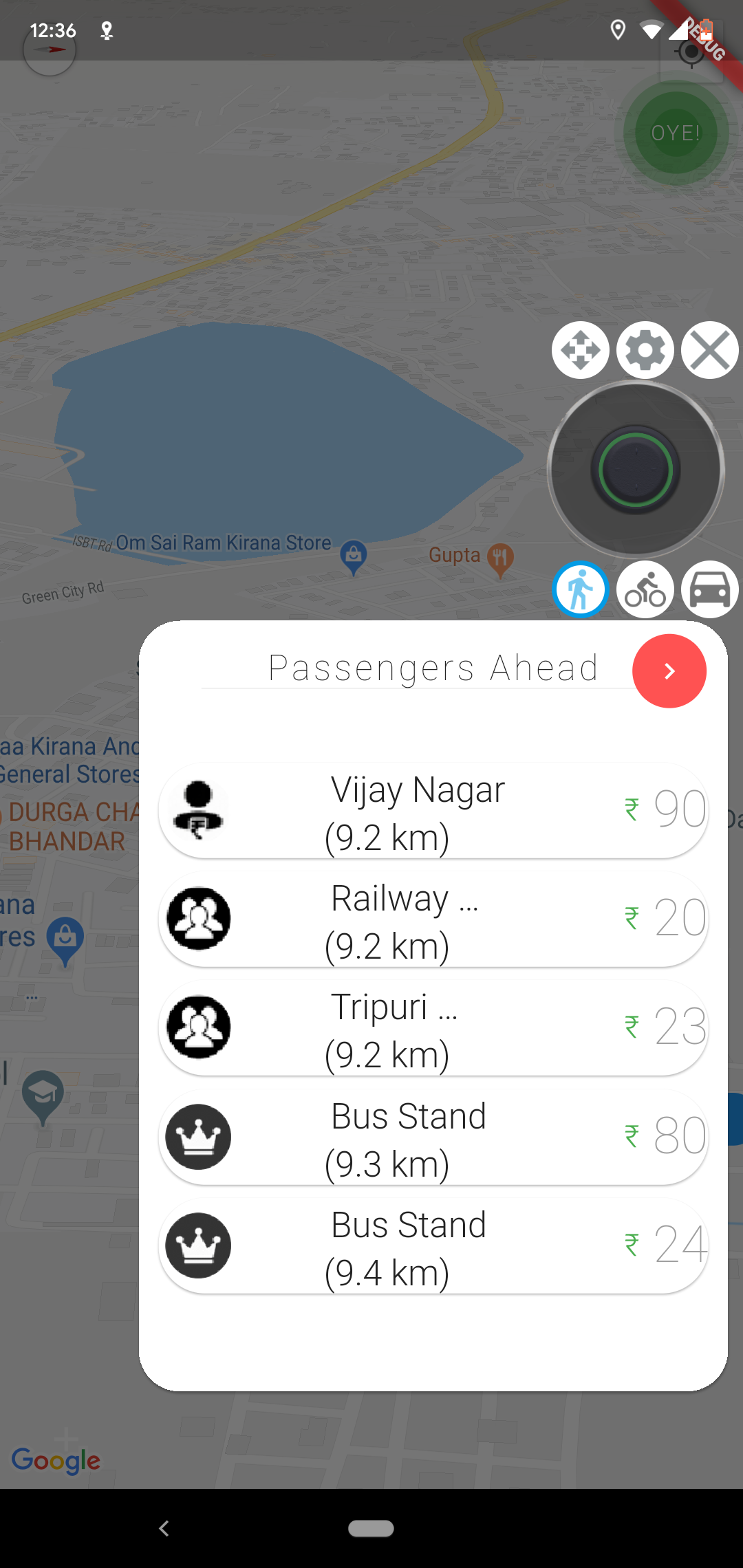Viewport: 743px width, 1568px height.
Task: Tap the red arrow next to Passengers Ahead
Action: click(x=669, y=671)
